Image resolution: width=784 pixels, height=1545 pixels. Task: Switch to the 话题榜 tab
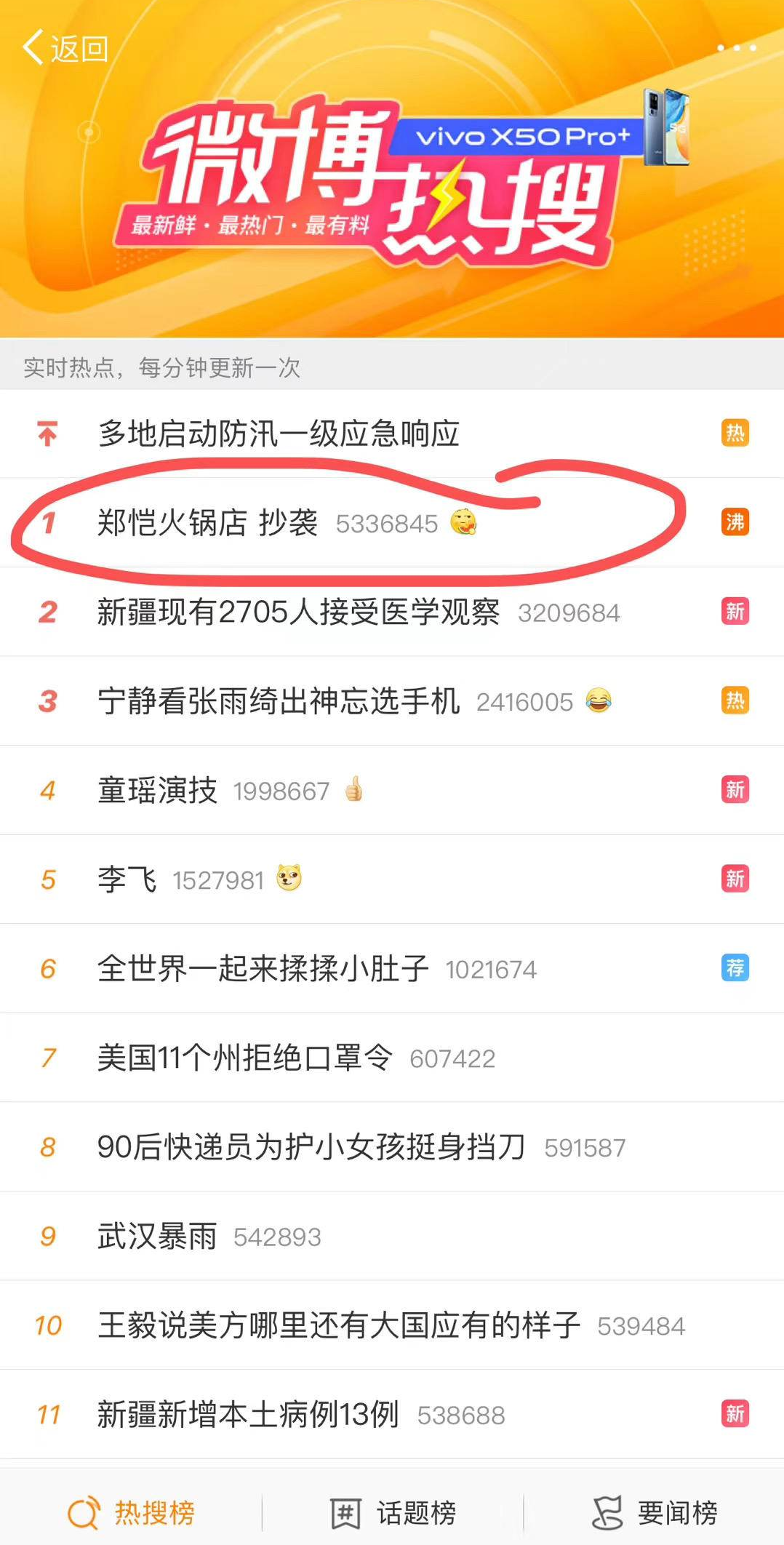(x=393, y=1513)
